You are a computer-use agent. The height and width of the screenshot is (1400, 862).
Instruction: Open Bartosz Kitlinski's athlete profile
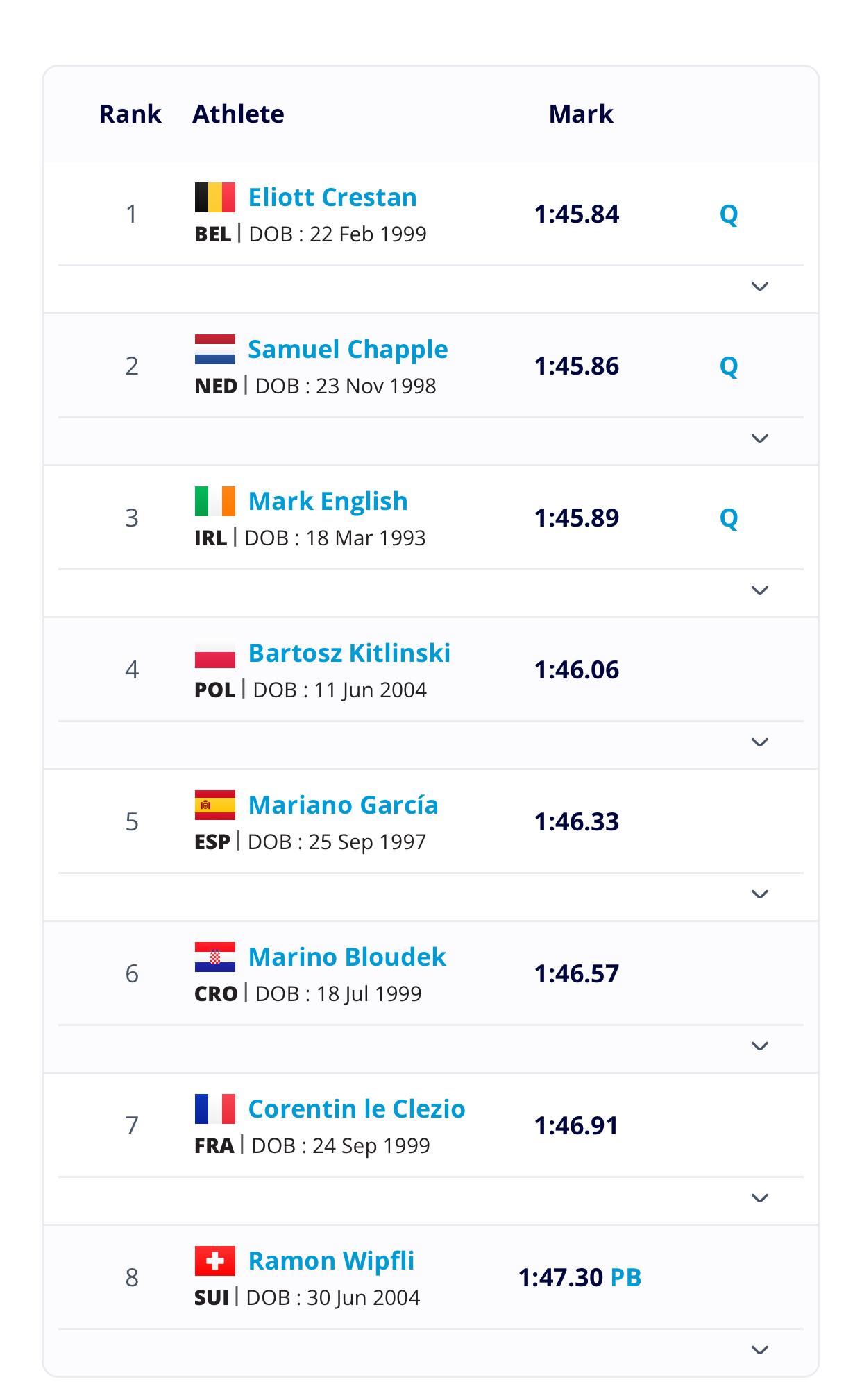tap(349, 654)
